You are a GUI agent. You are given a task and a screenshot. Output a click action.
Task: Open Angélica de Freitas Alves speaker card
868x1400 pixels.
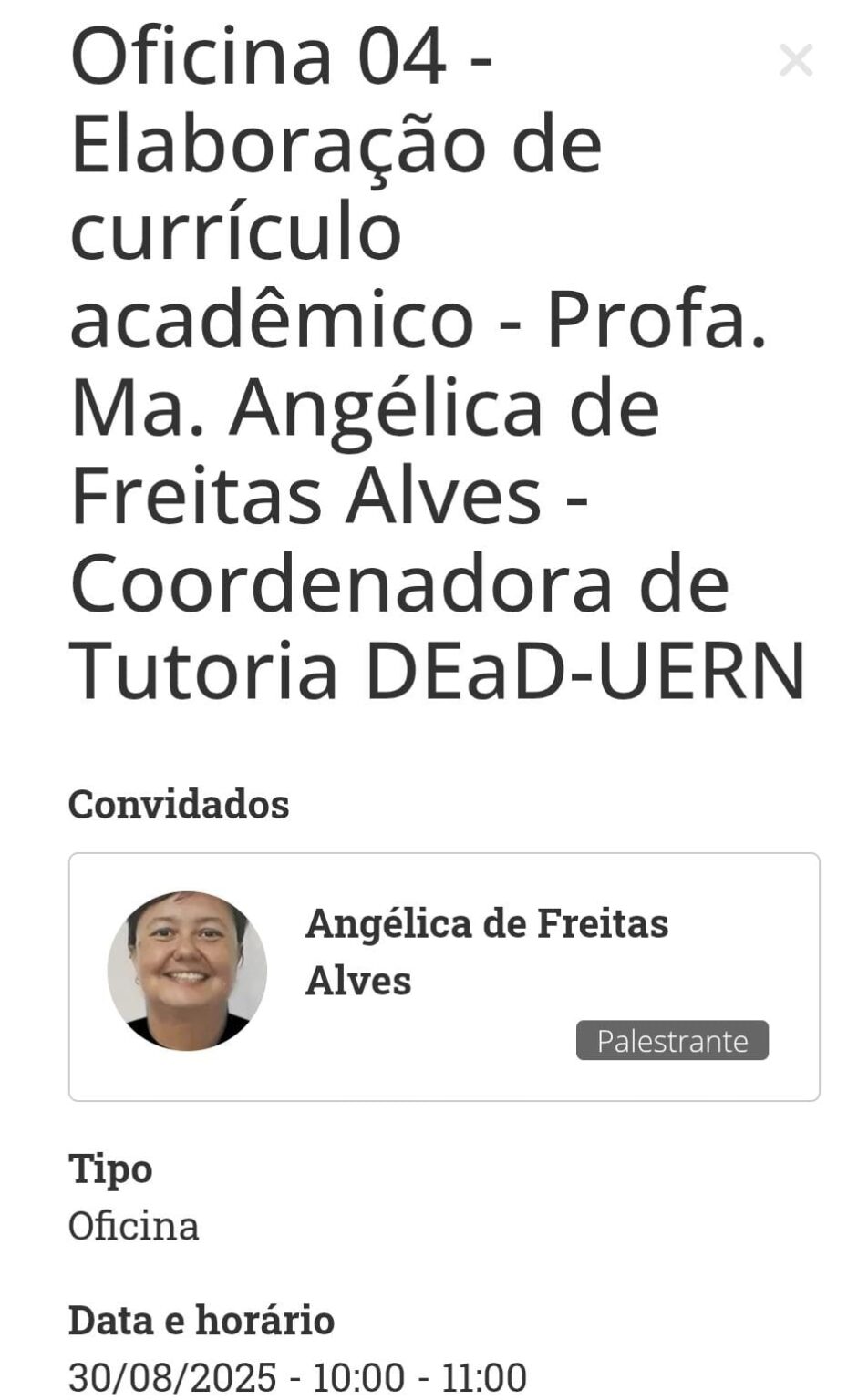(444, 976)
